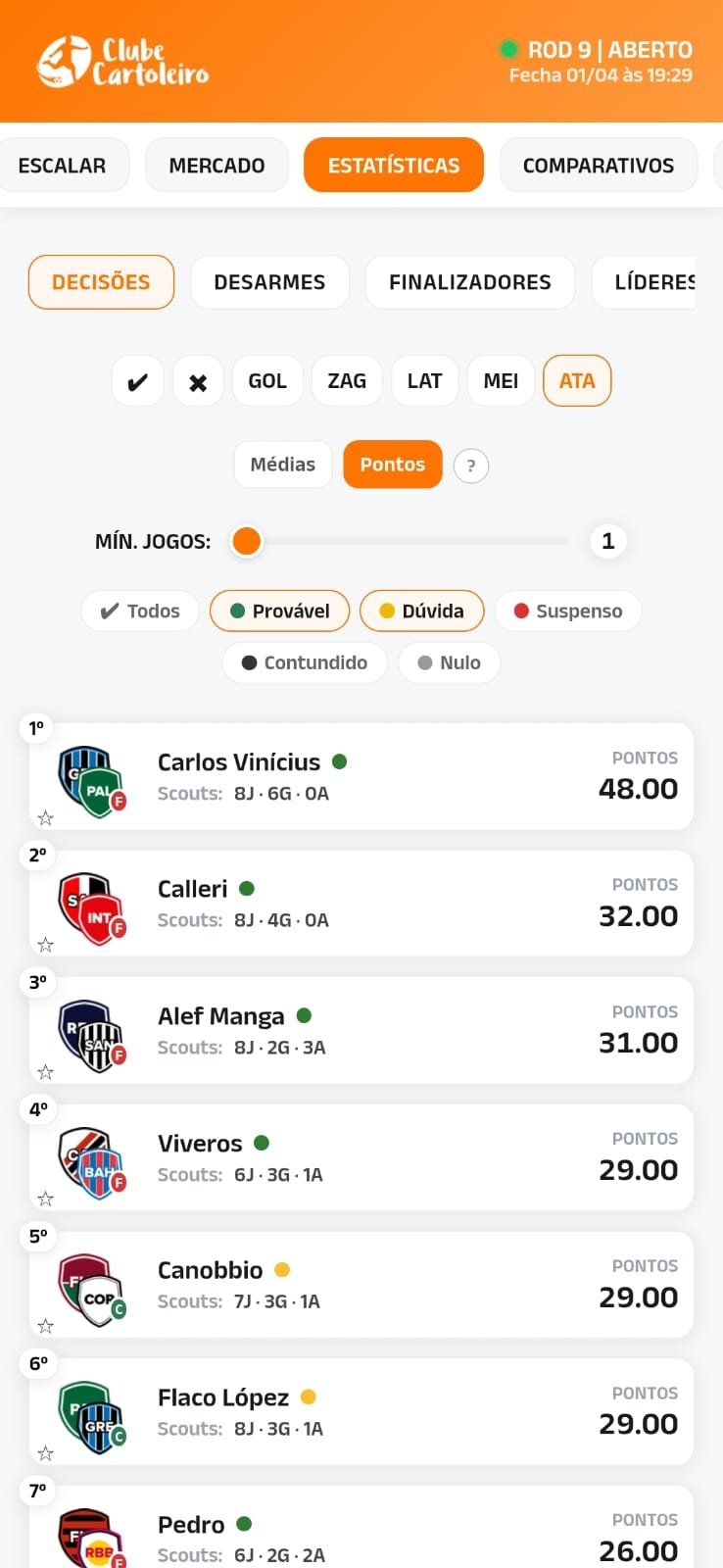Viewport: 723px width, 1568px height.
Task: Open the help icon next to Pontos
Action: click(x=471, y=465)
